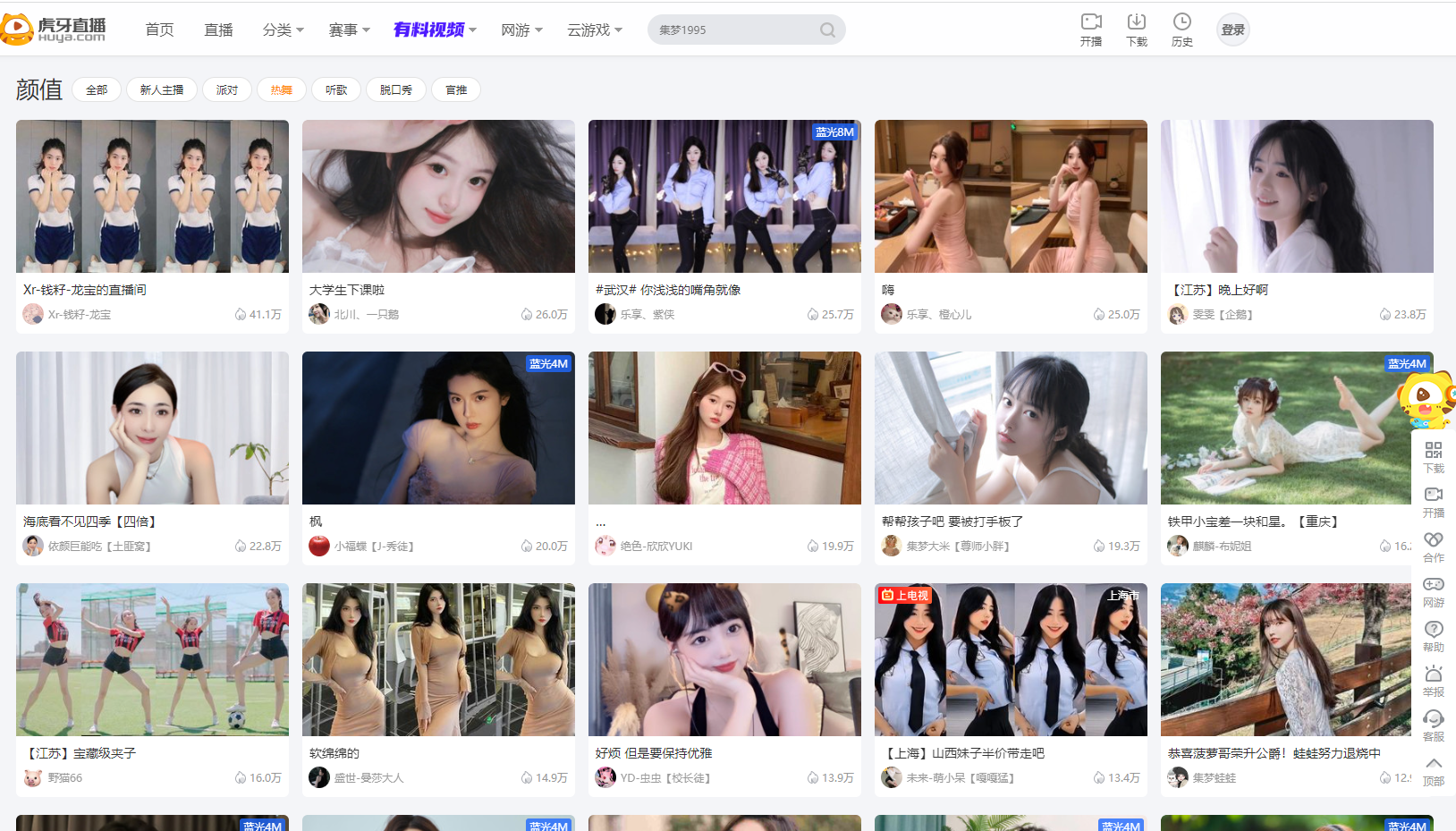
Task: Watch 帮帮孩子吧 要被打手板了 stream
Action: tap(1011, 428)
